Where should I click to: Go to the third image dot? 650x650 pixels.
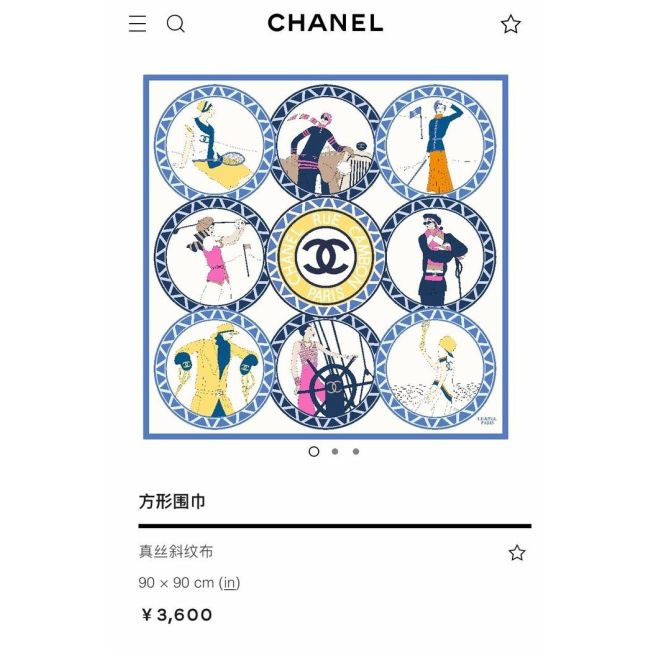click(x=356, y=451)
